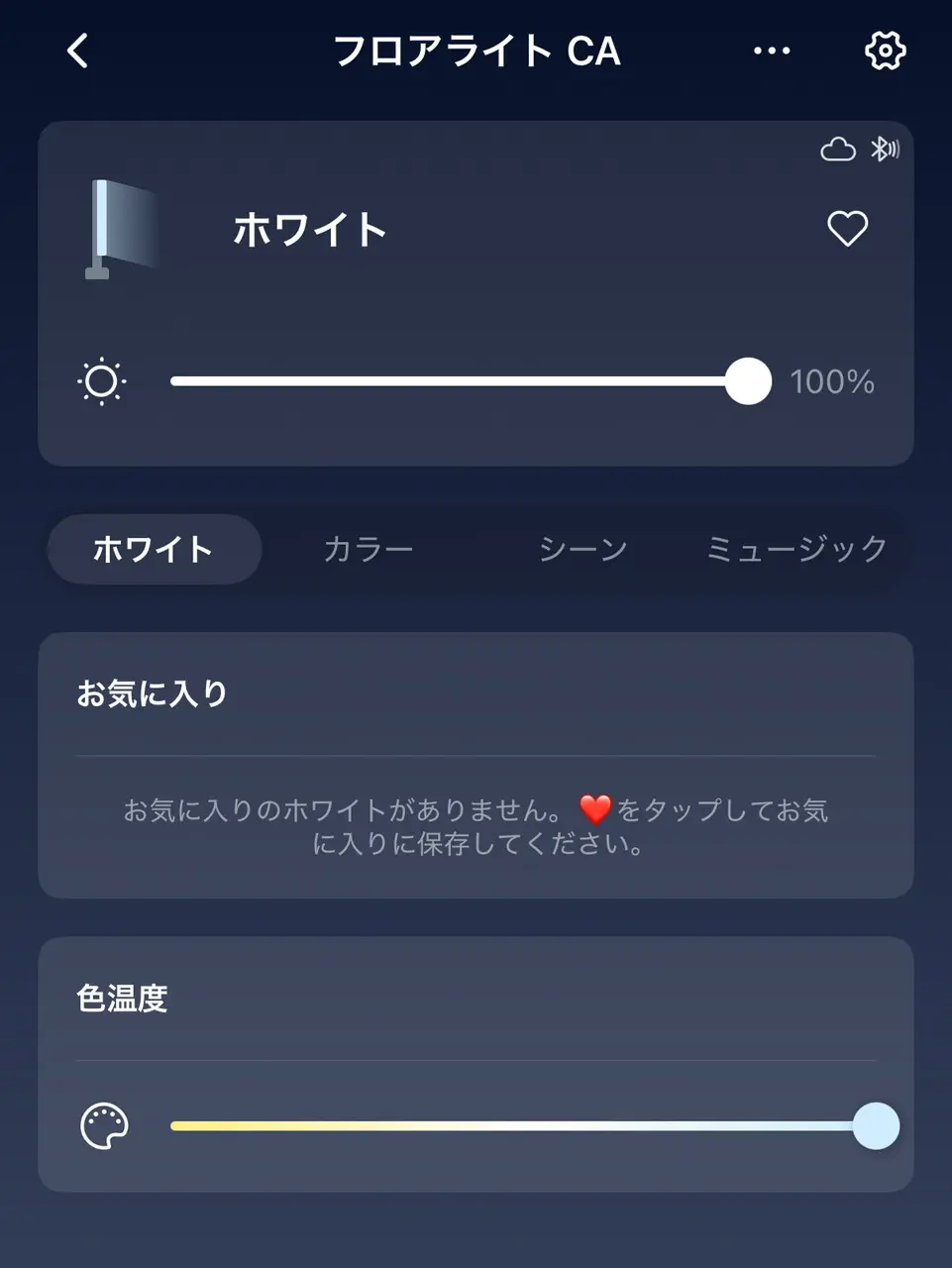Switch to the カラー tab
Screen dimensions: 952x1268
pos(368,549)
